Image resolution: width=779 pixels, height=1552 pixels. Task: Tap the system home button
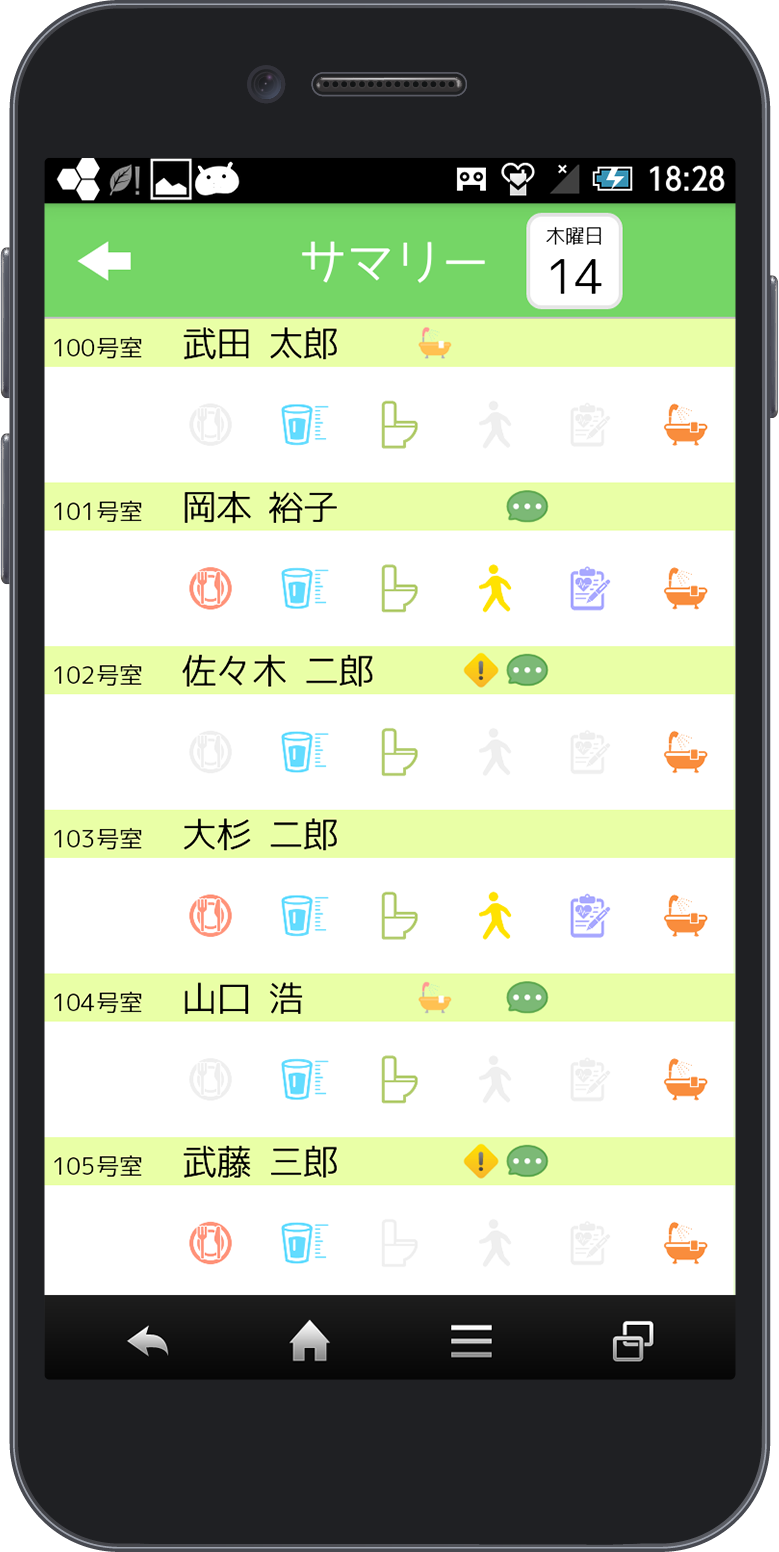coord(310,1341)
